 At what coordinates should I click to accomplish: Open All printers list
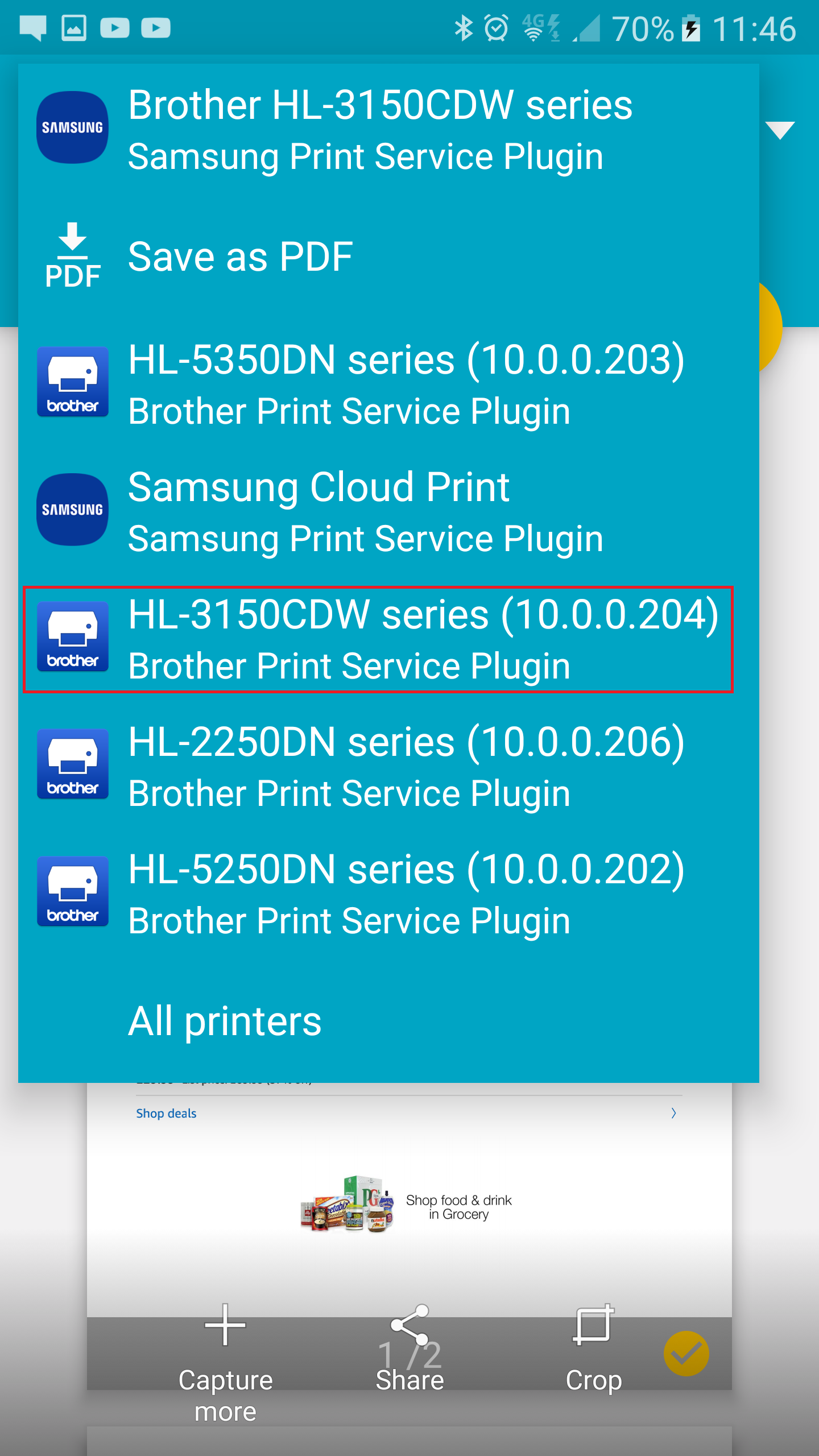click(388, 1020)
